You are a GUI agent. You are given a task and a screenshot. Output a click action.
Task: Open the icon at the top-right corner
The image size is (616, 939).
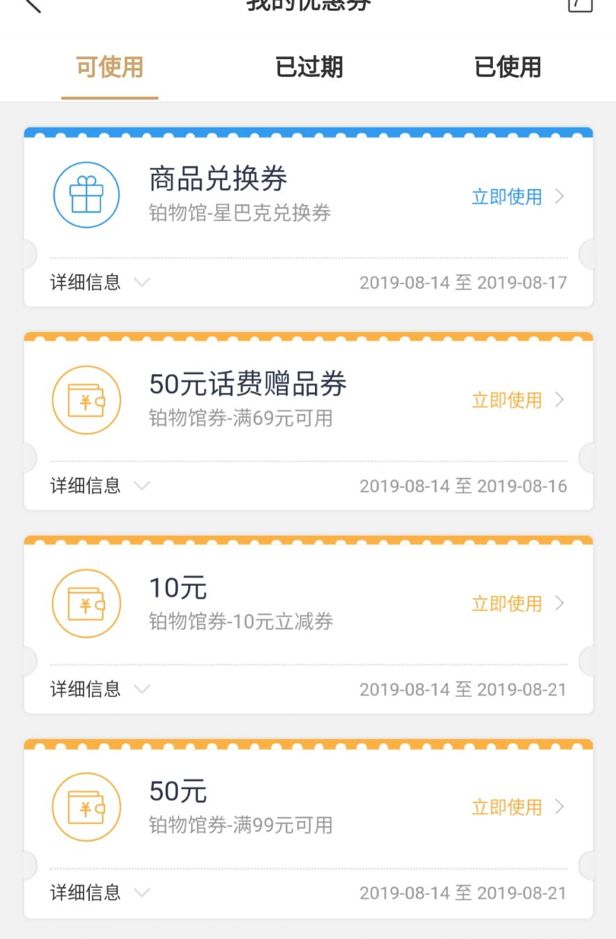(579, 5)
